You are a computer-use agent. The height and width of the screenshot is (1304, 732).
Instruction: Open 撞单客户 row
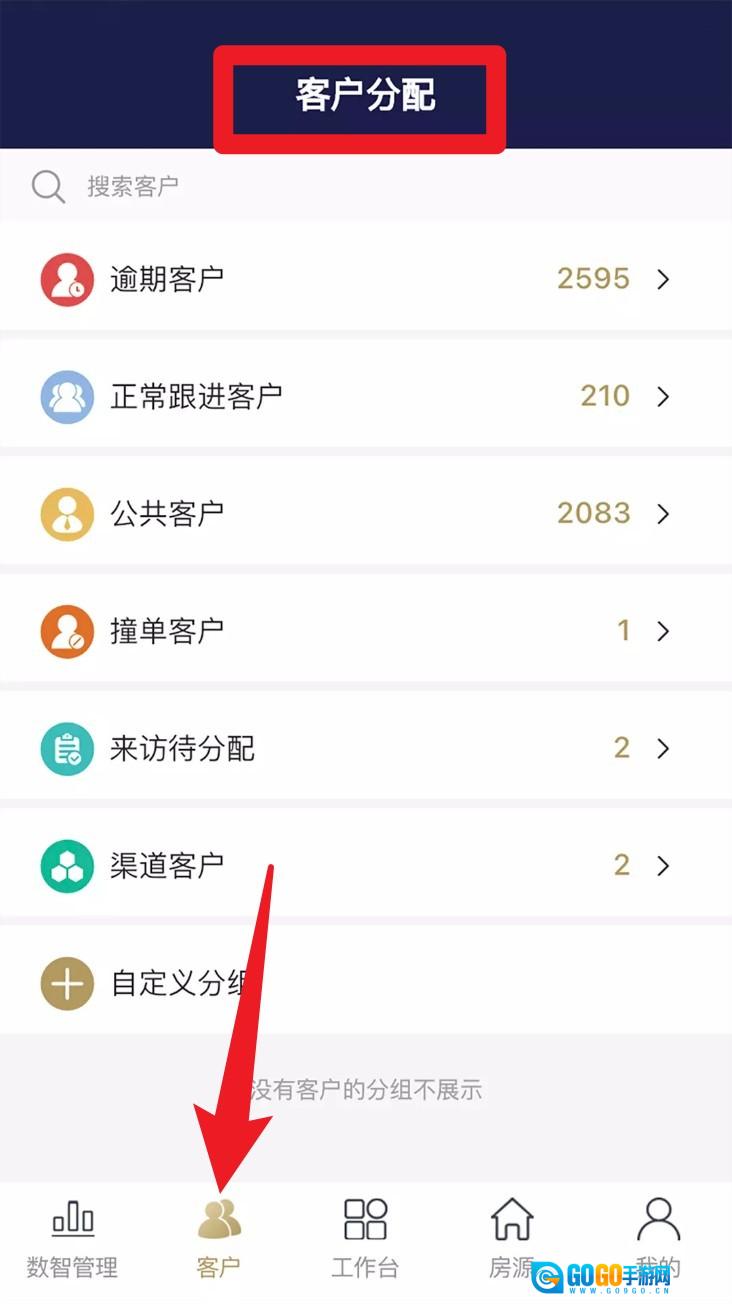pyautogui.click(x=366, y=630)
